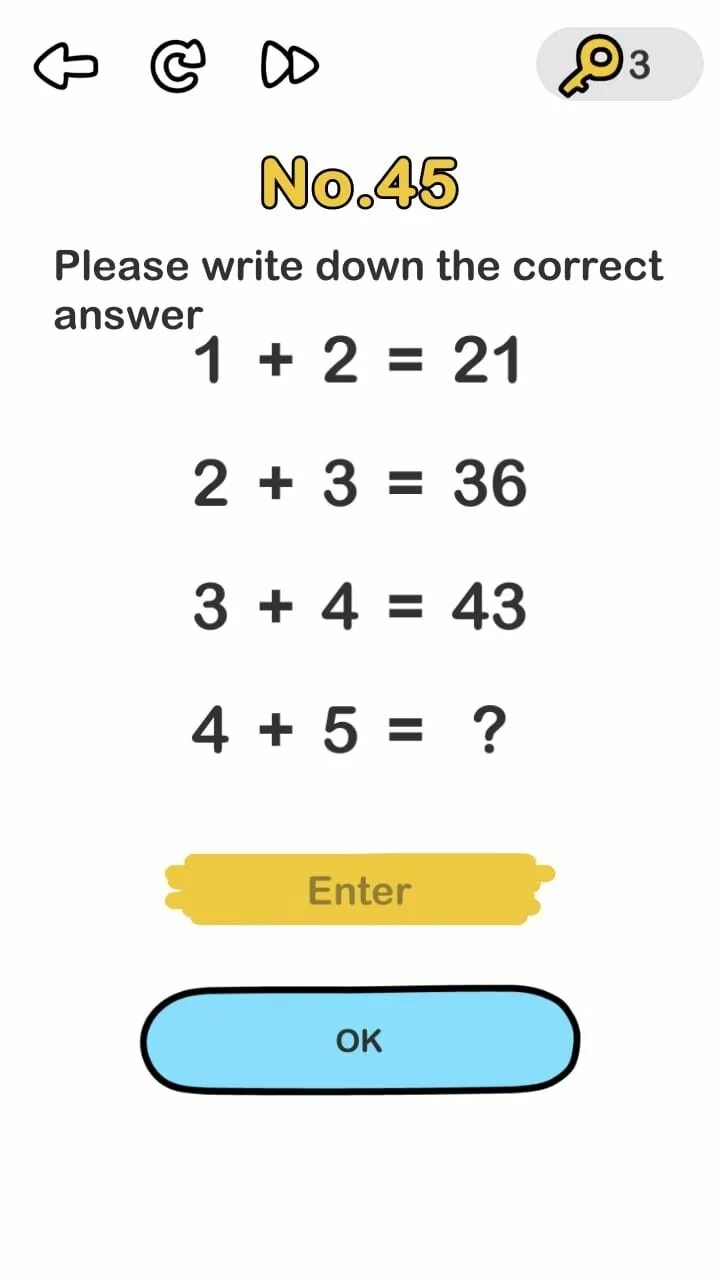Skip this level with the fast-forward icon

[x=289, y=66]
